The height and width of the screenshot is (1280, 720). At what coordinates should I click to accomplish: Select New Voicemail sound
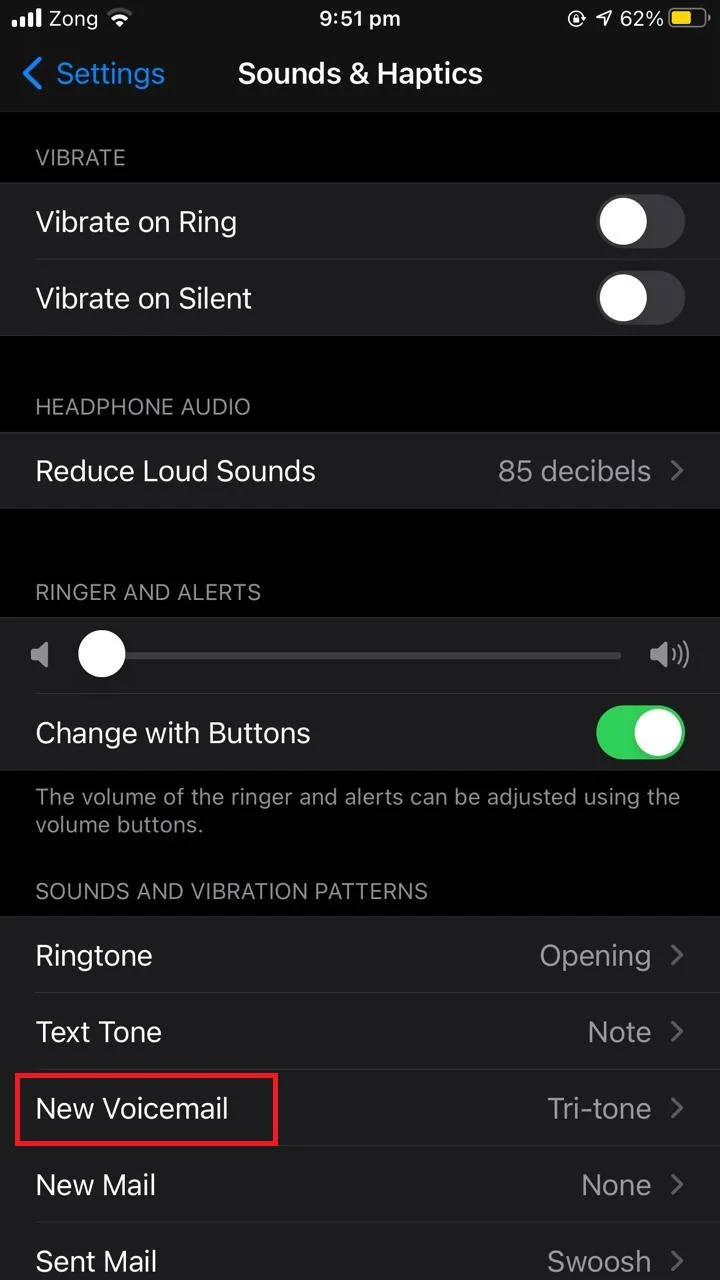[x=360, y=1108]
